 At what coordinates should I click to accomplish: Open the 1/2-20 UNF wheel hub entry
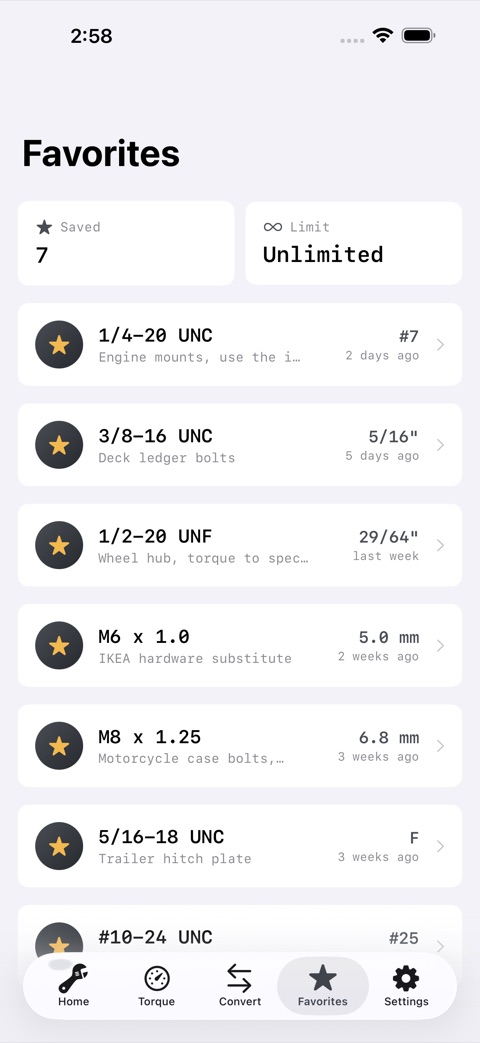point(240,545)
